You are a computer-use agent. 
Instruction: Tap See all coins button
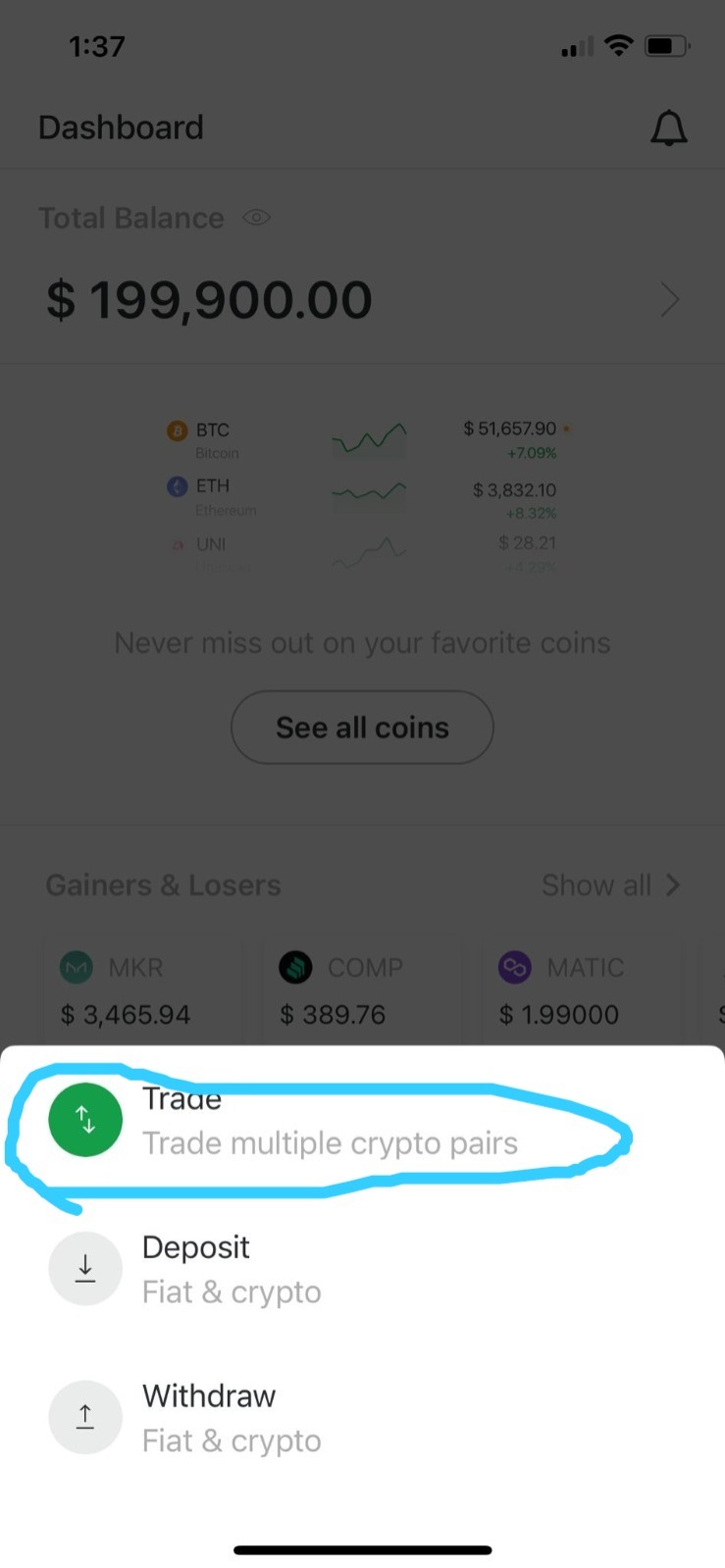[362, 728]
